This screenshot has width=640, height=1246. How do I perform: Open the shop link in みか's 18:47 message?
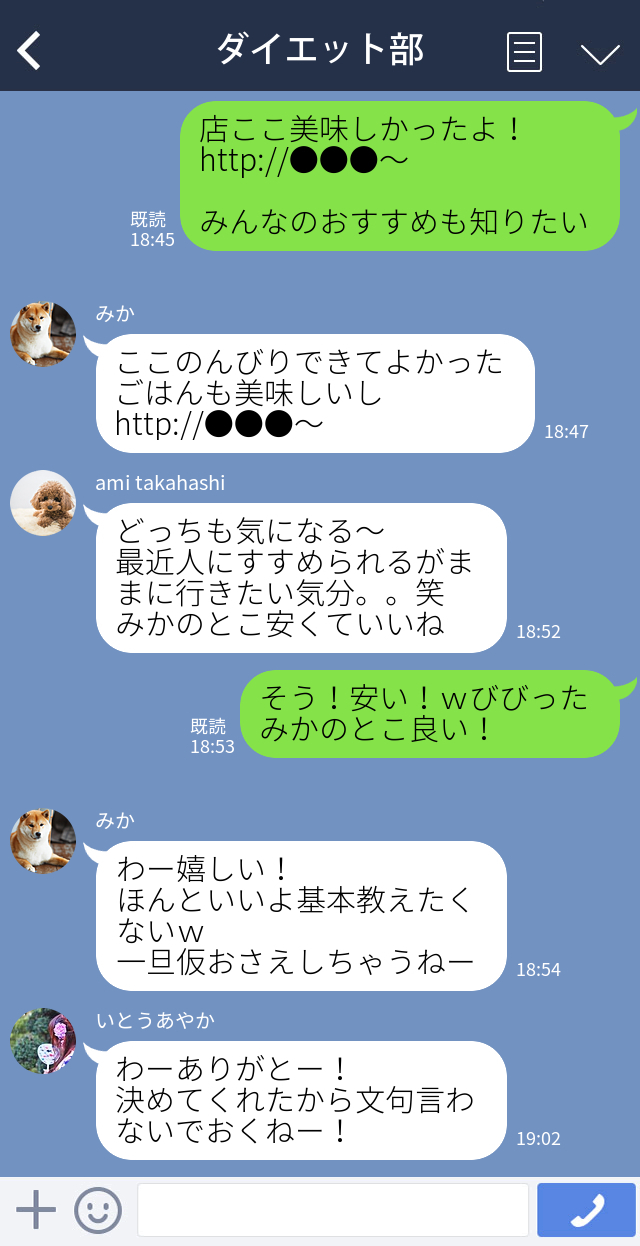(219, 424)
